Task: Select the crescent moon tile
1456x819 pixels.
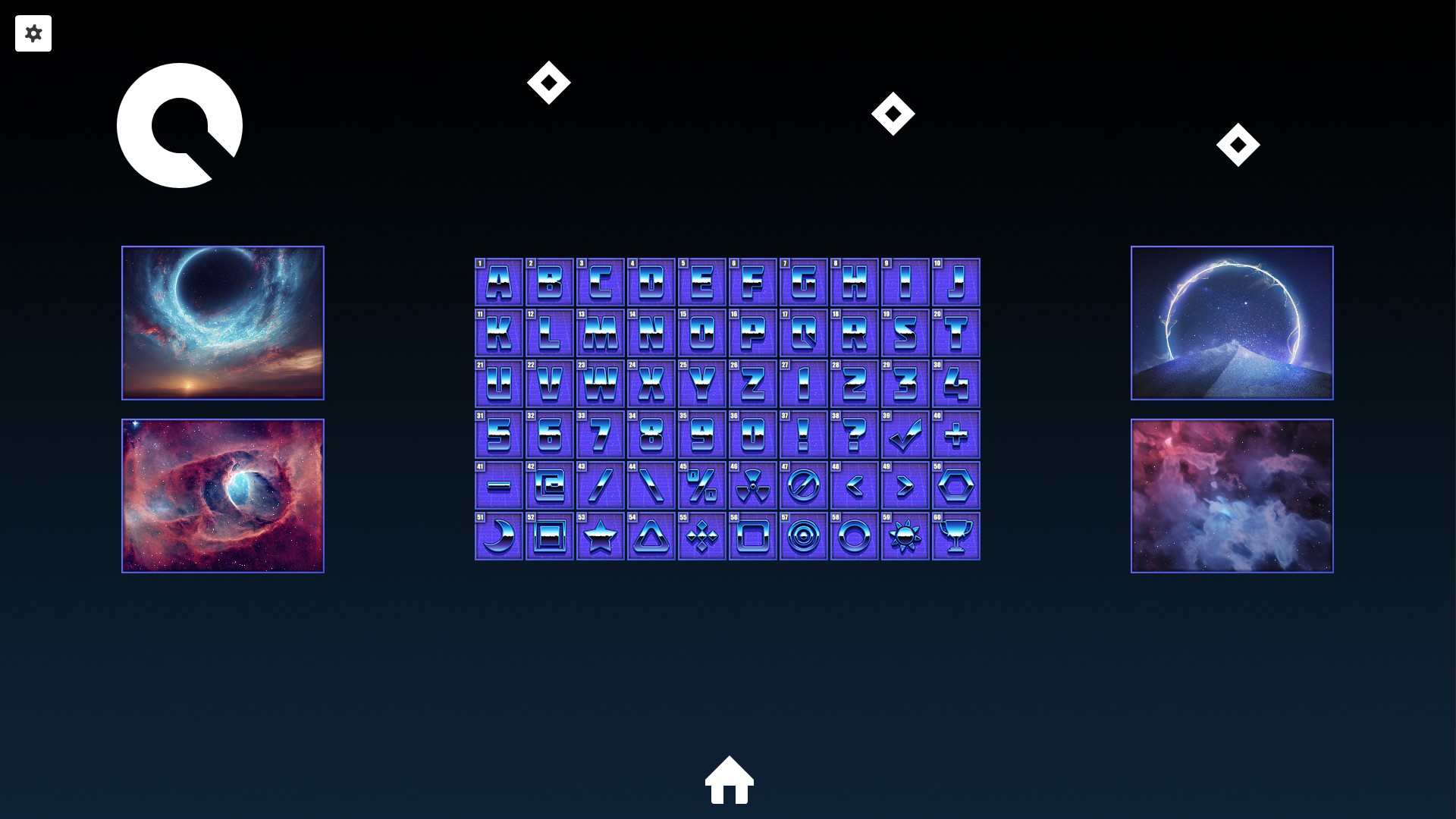Action: 499,537
